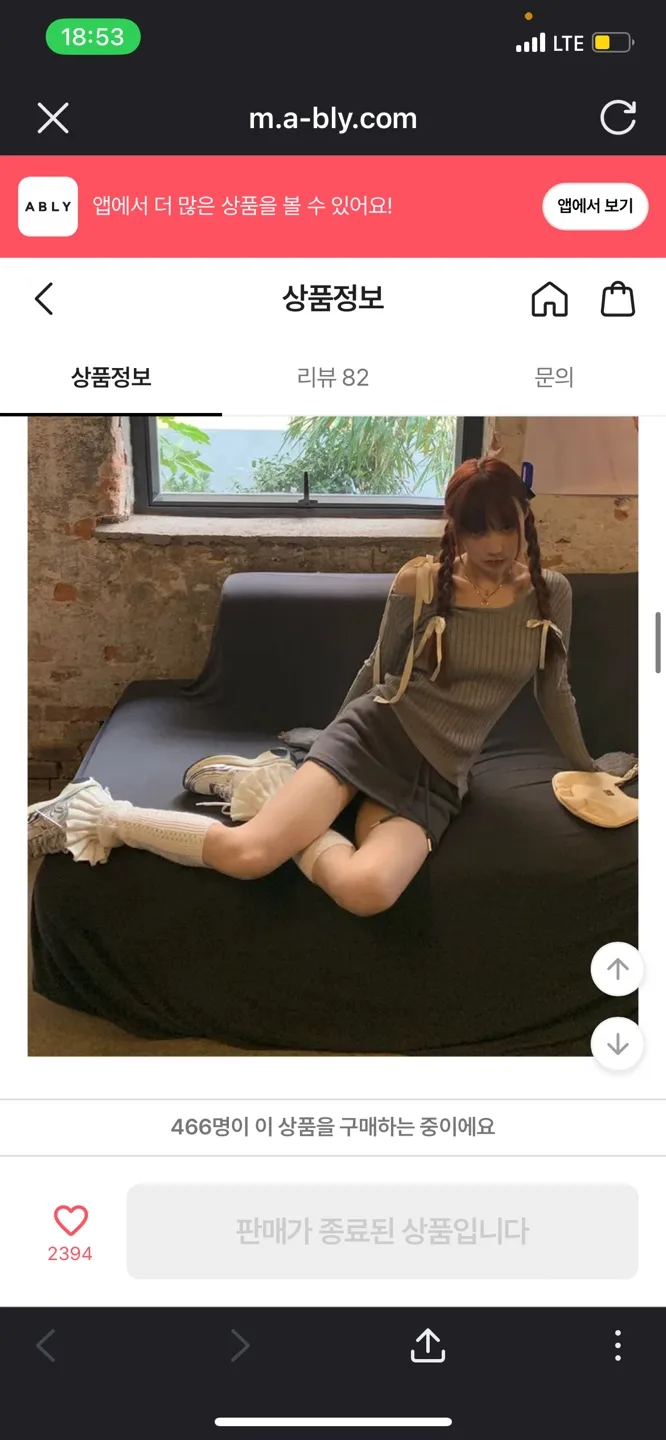Tap the 판매가 종료된 상품입니다 button
666x1440 pixels.
click(x=382, y=1231)
